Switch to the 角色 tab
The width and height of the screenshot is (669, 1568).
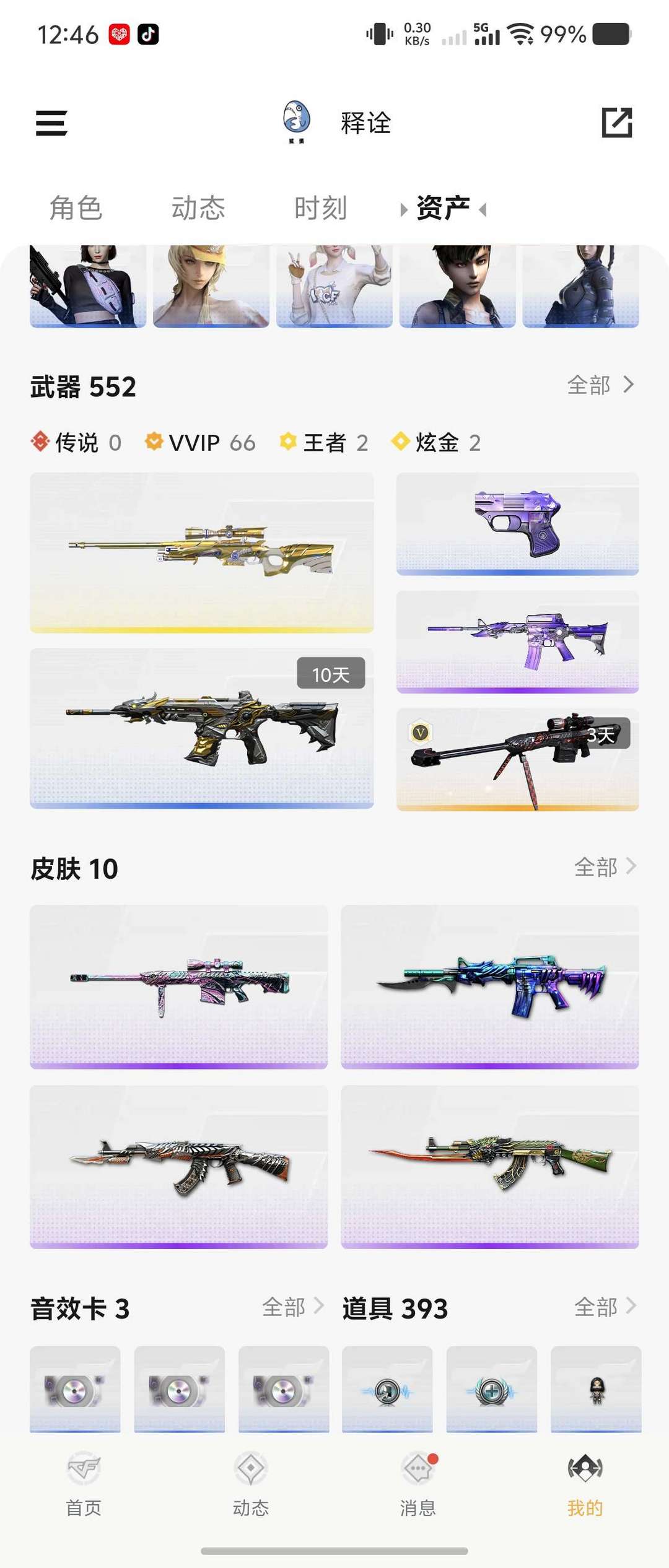pyautogui.click(x=76, y=208)
